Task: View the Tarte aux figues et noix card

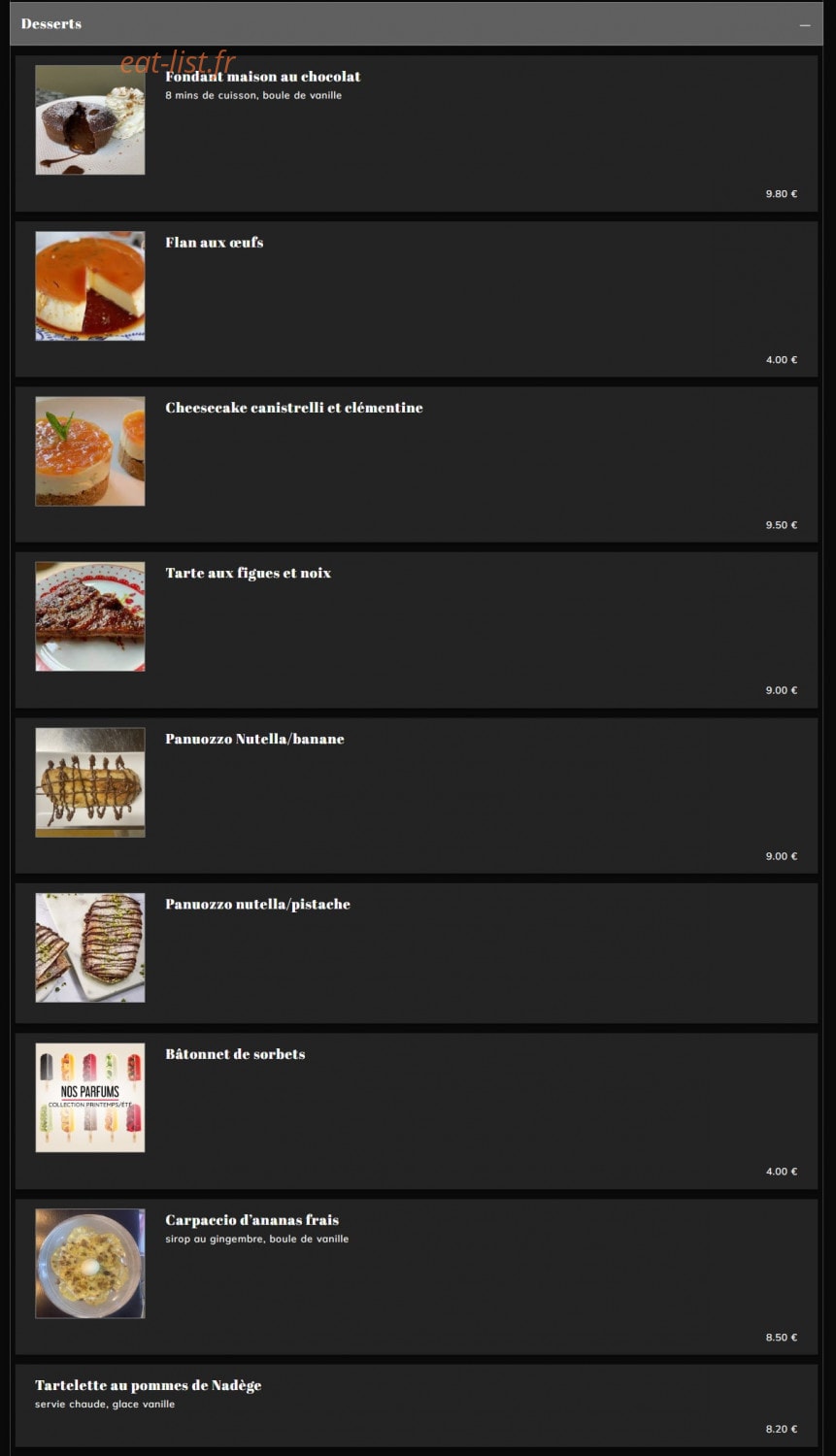Action: [416, 630]
